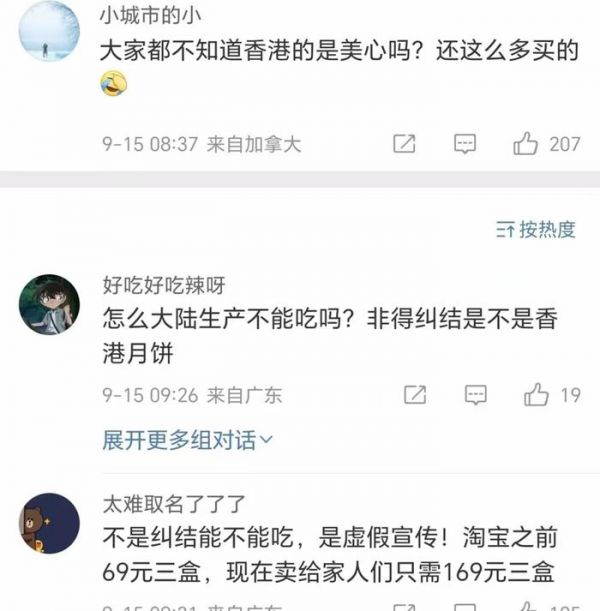Open 小城市的小's profile avatar
This screenshot has height=611, width=600.
pyautogui.click(x=49, y=31)
